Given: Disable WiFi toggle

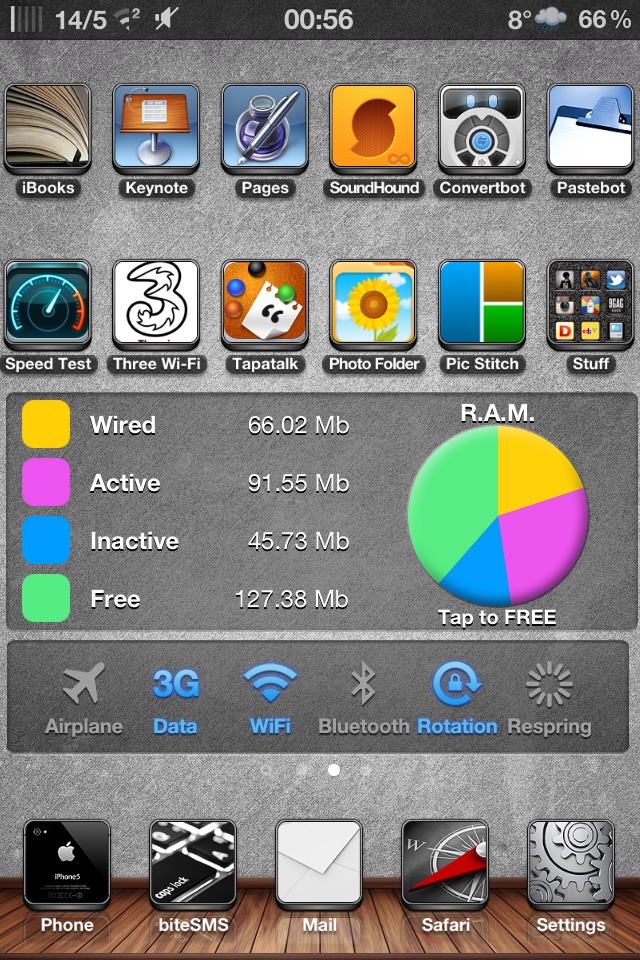Looking at the screenshot, I should pos(270,699).
